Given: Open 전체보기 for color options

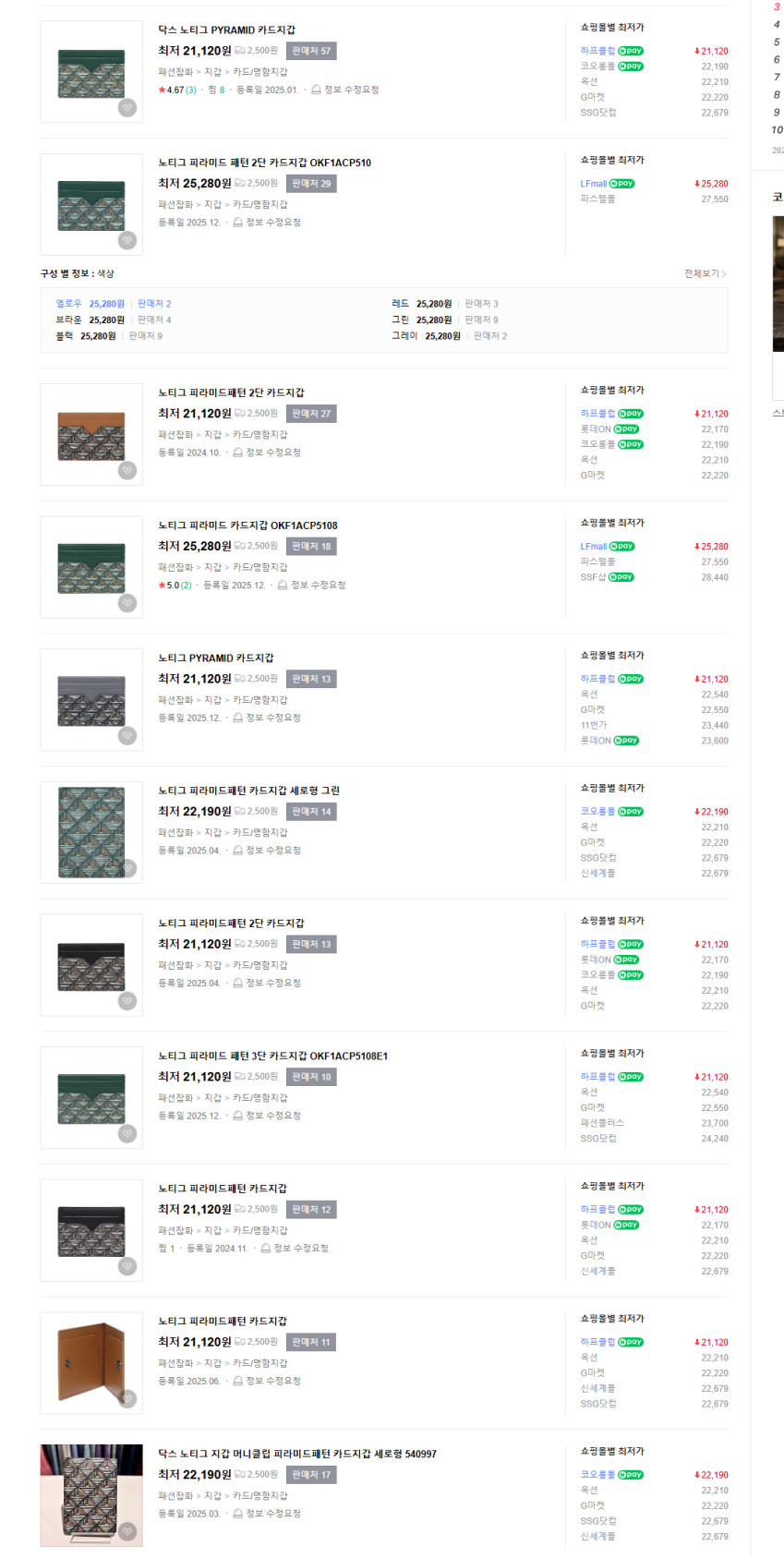Looking at the screenshot, I should tap(705, 273).
